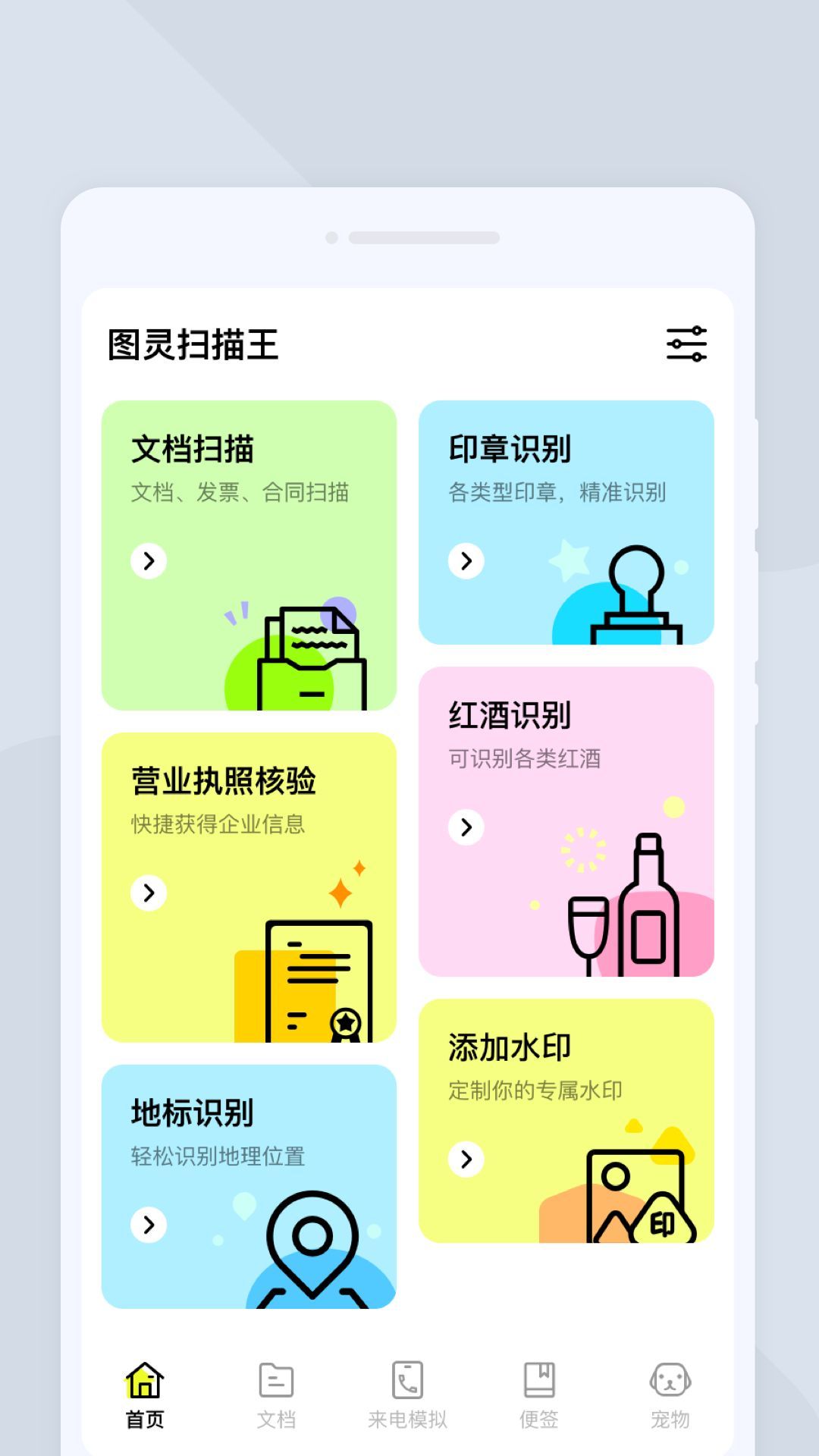Open 添加水印 via its arrow button
819x1456 pixels.
coord(468,1159)
